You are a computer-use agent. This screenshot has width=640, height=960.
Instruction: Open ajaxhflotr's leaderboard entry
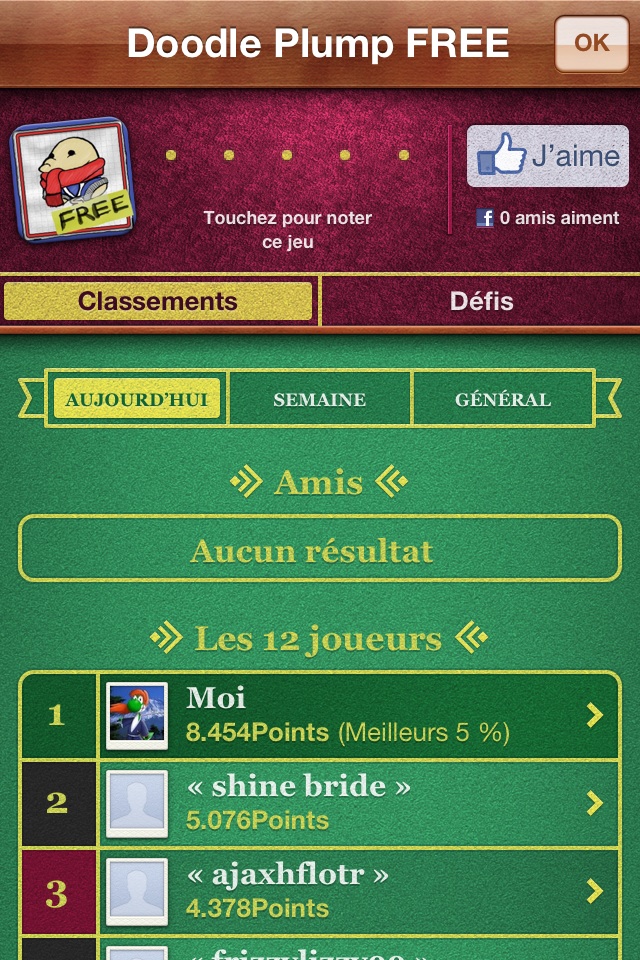pyautogui.click(x=360, y=891)
